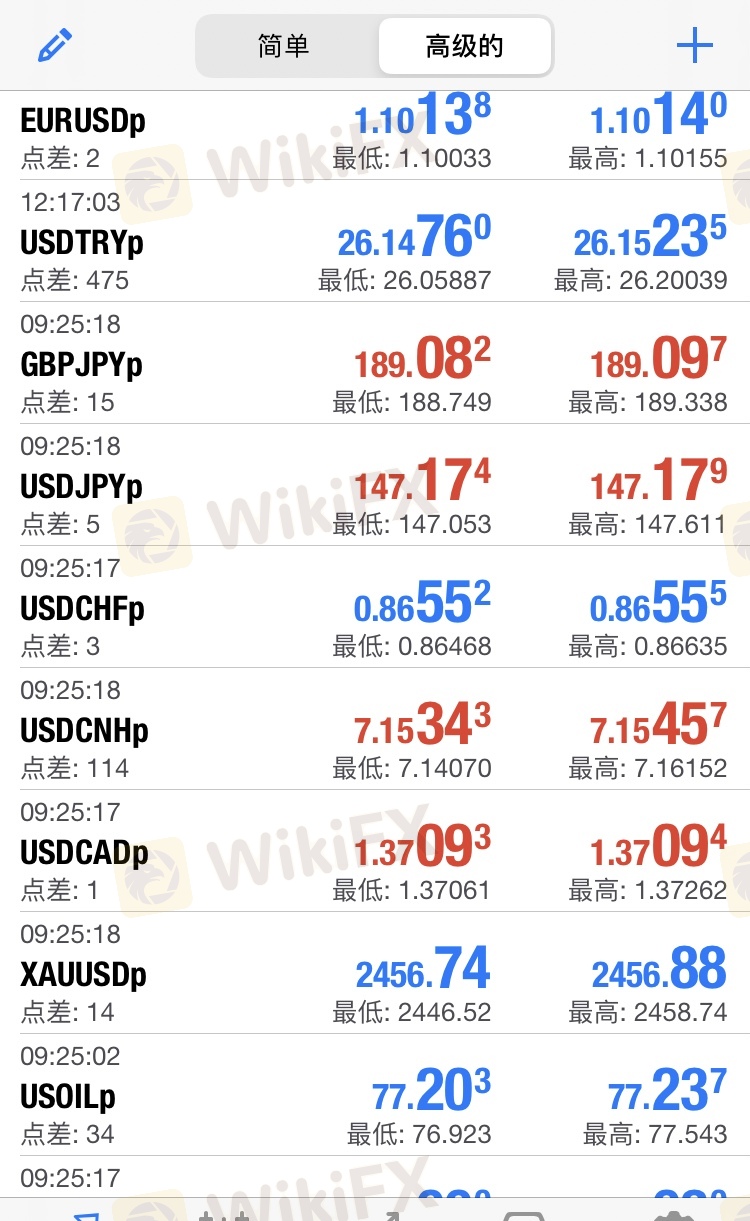
Task: Choose the USDCHFp row
Action: [x=375, y=607]
